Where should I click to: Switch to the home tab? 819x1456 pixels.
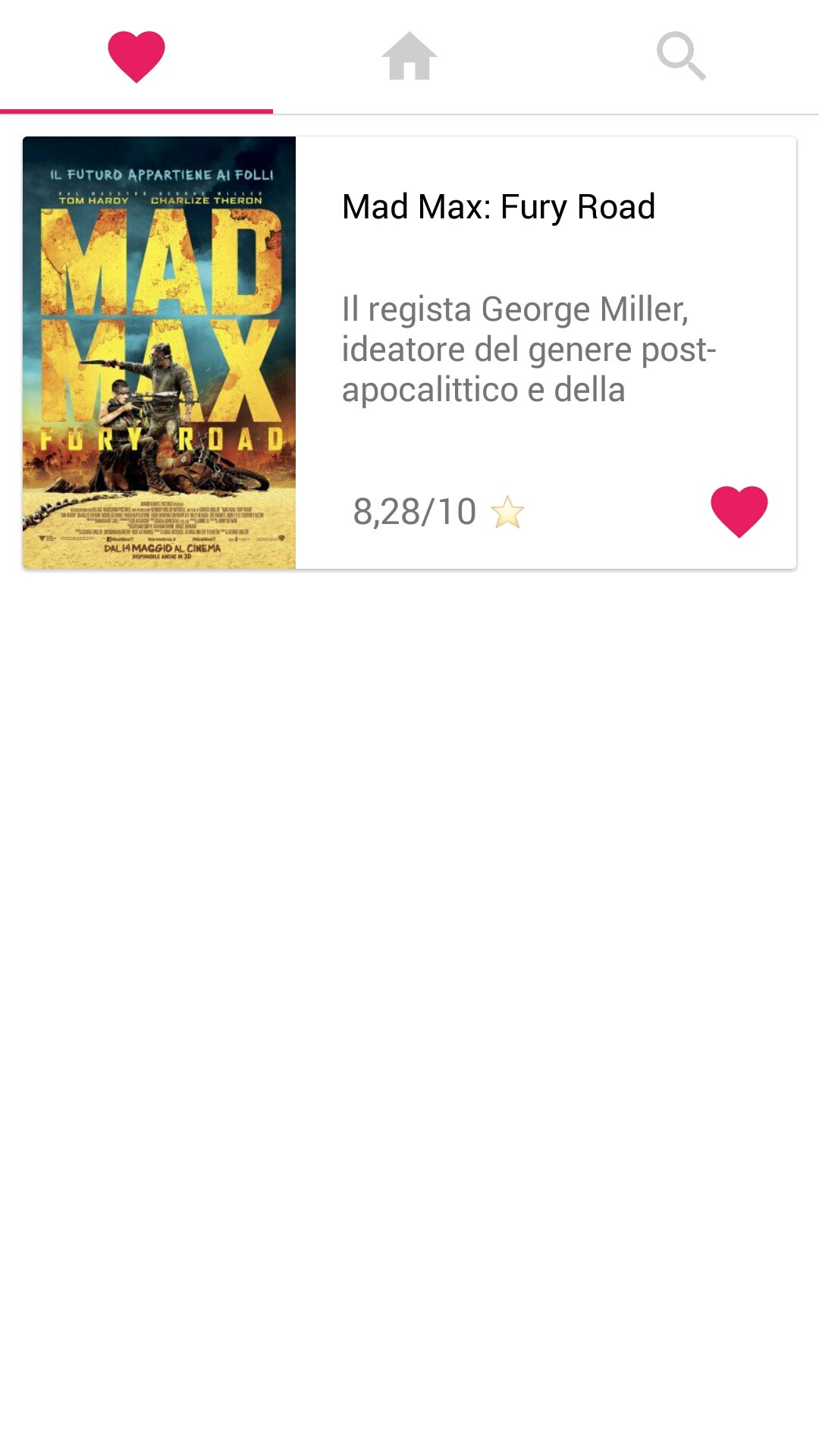tap(409, 57)
